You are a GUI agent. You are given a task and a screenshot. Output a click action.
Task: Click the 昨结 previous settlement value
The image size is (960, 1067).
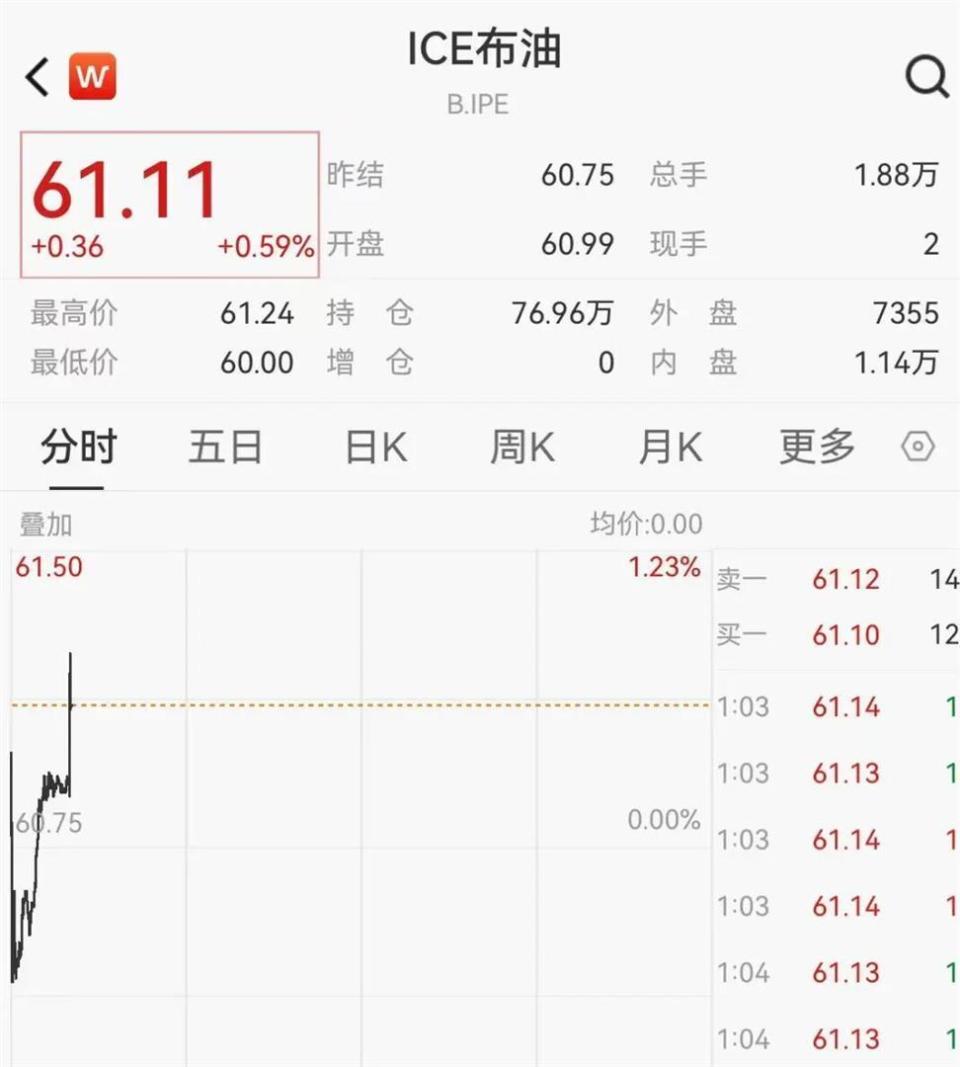pos(578,175)
